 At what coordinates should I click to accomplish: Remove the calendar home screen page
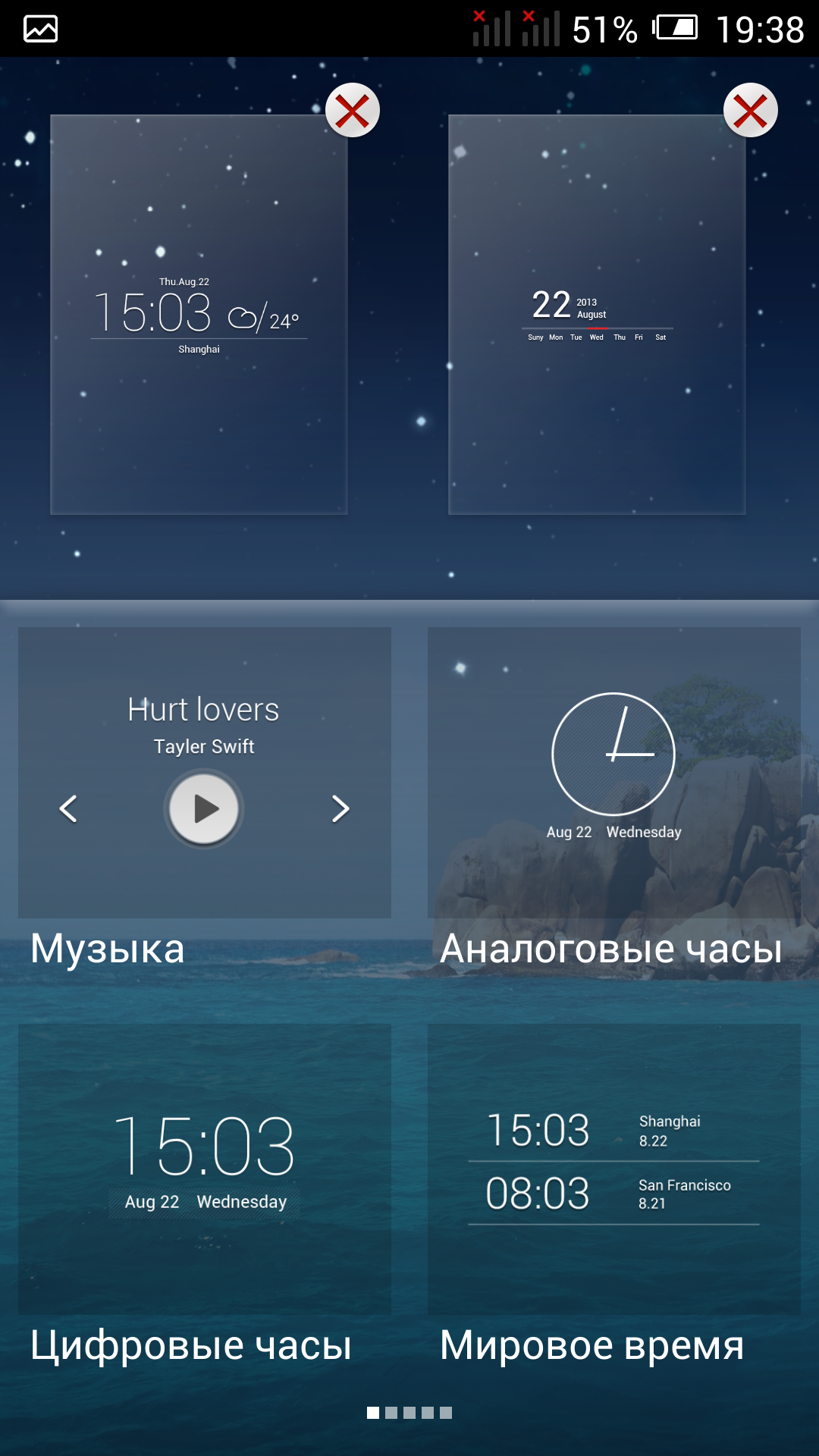click(x=751, y=111)
